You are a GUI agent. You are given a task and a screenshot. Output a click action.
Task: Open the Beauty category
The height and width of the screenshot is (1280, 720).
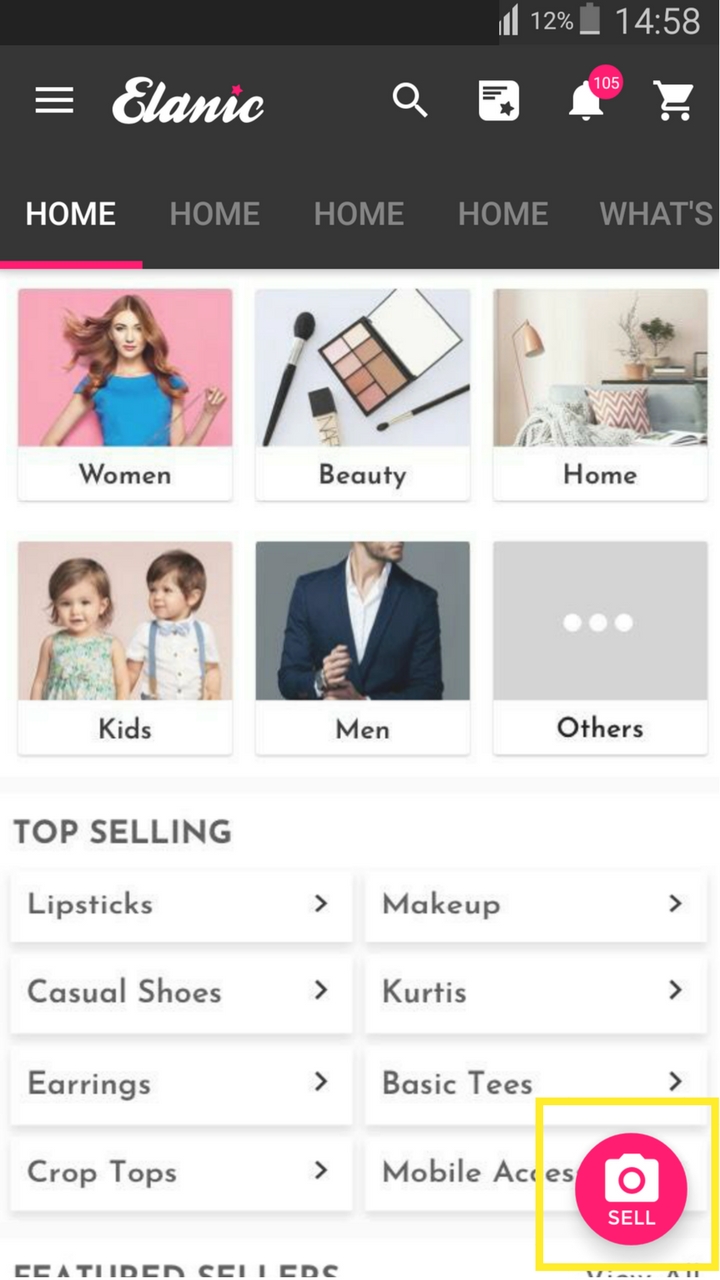362,394
